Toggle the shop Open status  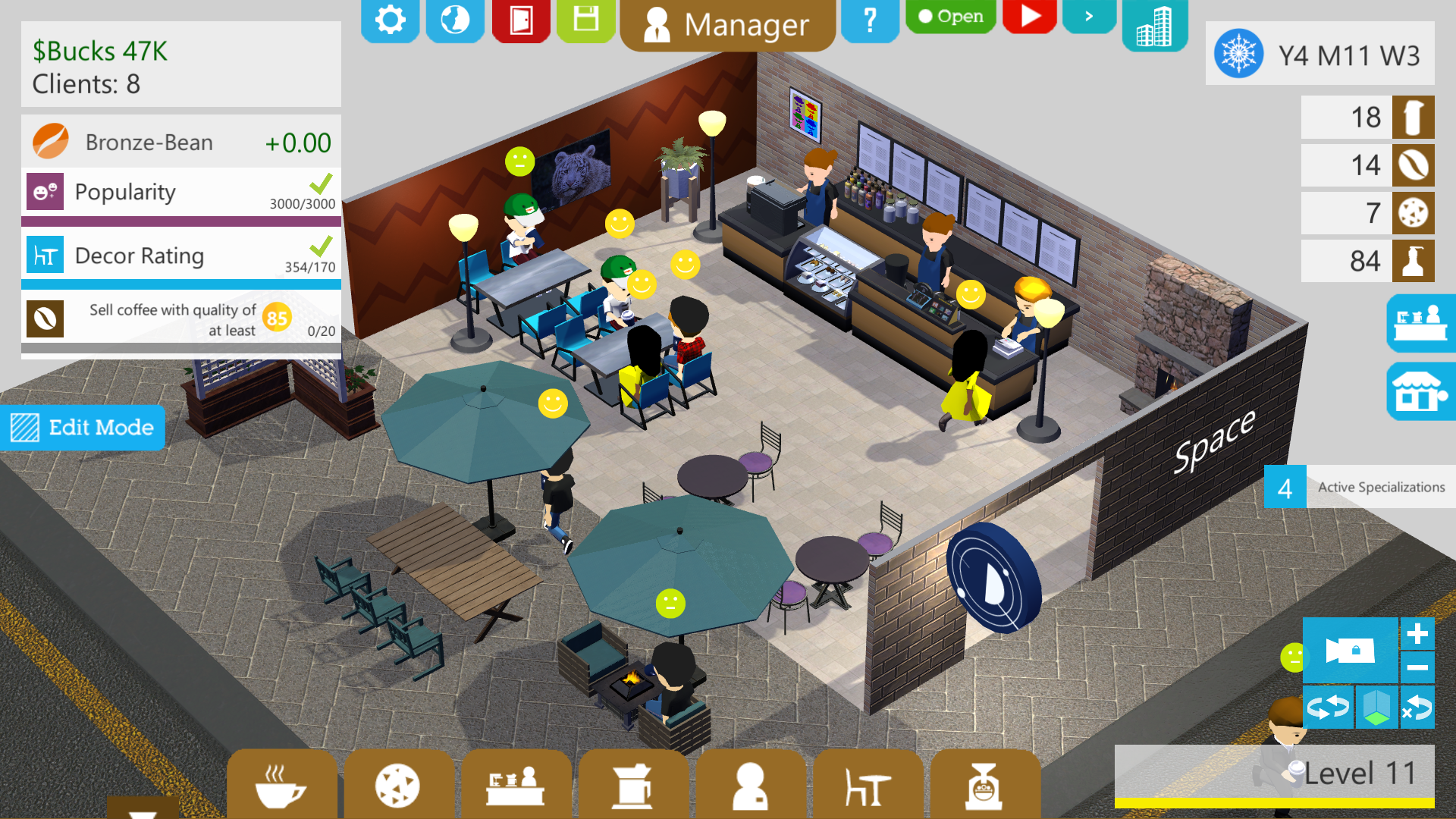[x=950, y=17]
